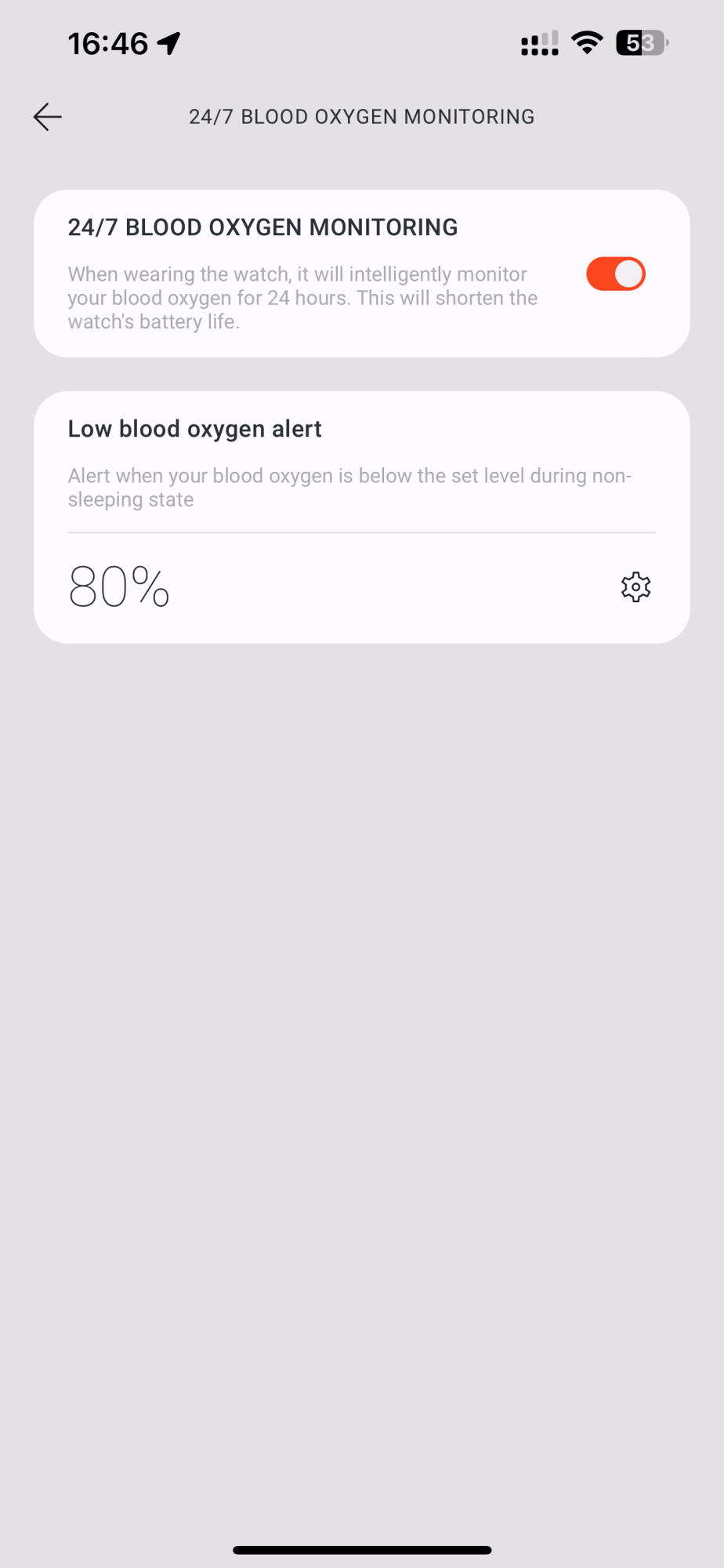
Task: Open low blood oxygen alert level settings gear
Action: (x=635, y=587)
